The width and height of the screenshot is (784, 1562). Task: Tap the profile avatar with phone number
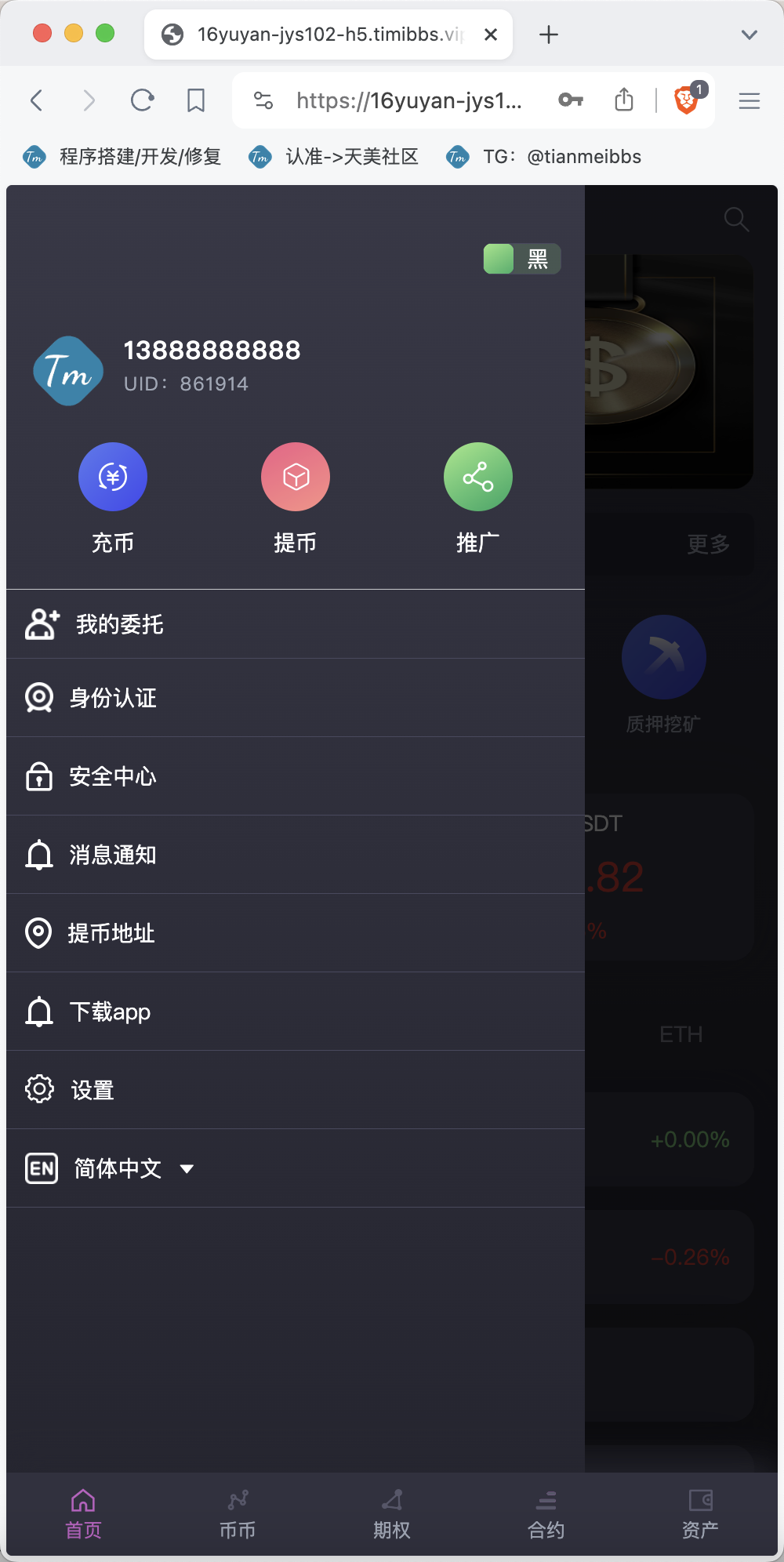click(x=68, y=371)
